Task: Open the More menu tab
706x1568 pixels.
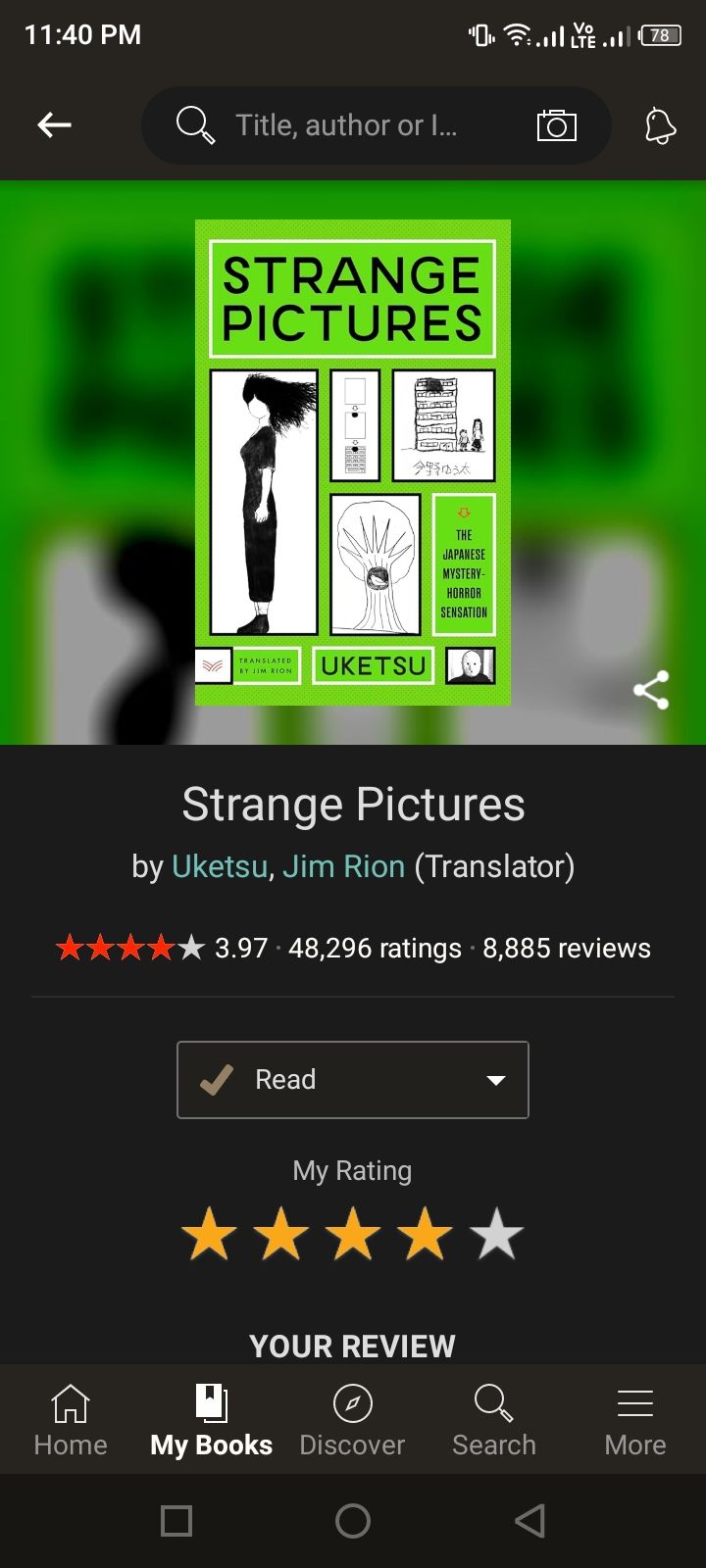Action: tap(634, 1419)
